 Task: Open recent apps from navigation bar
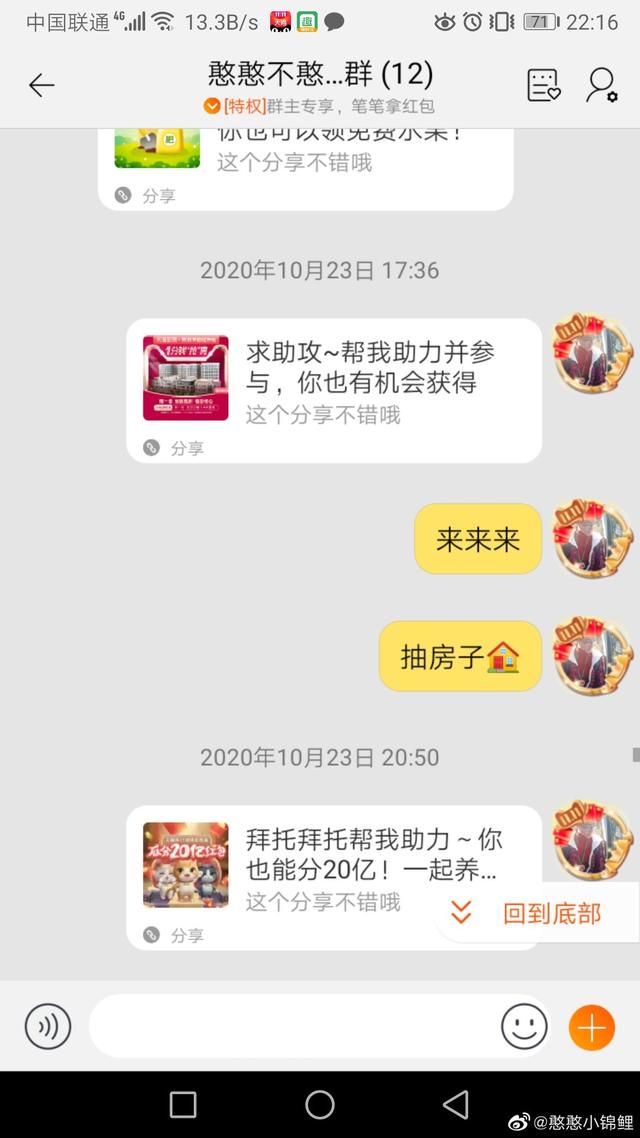pos(183,1105)
